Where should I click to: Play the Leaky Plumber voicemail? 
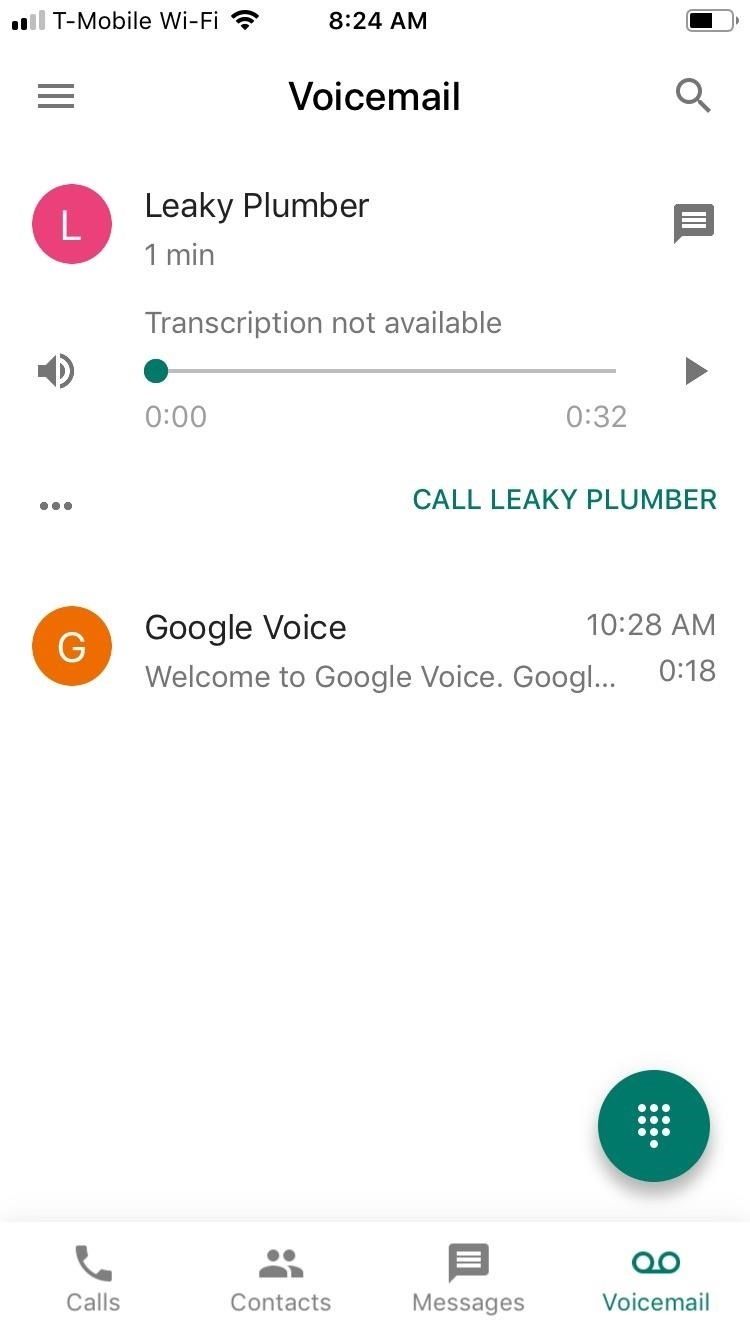tap(695, 372)
